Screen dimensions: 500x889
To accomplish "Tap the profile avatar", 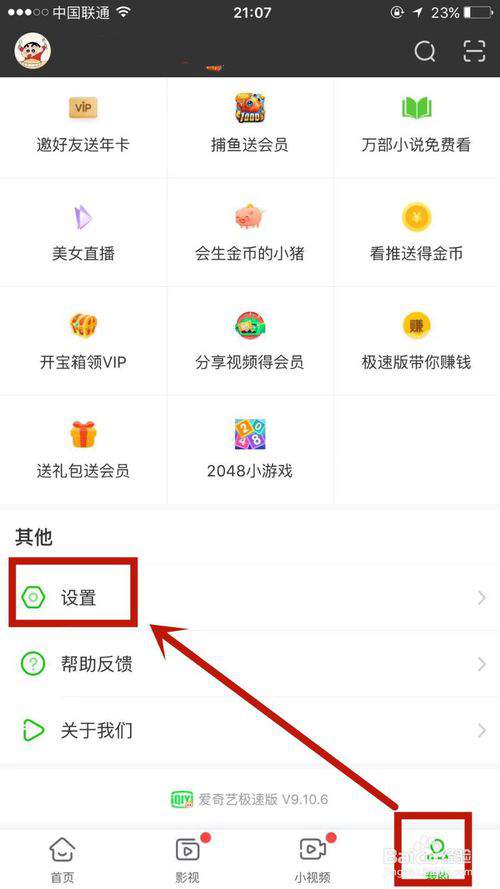I will [x=33, y=52].
